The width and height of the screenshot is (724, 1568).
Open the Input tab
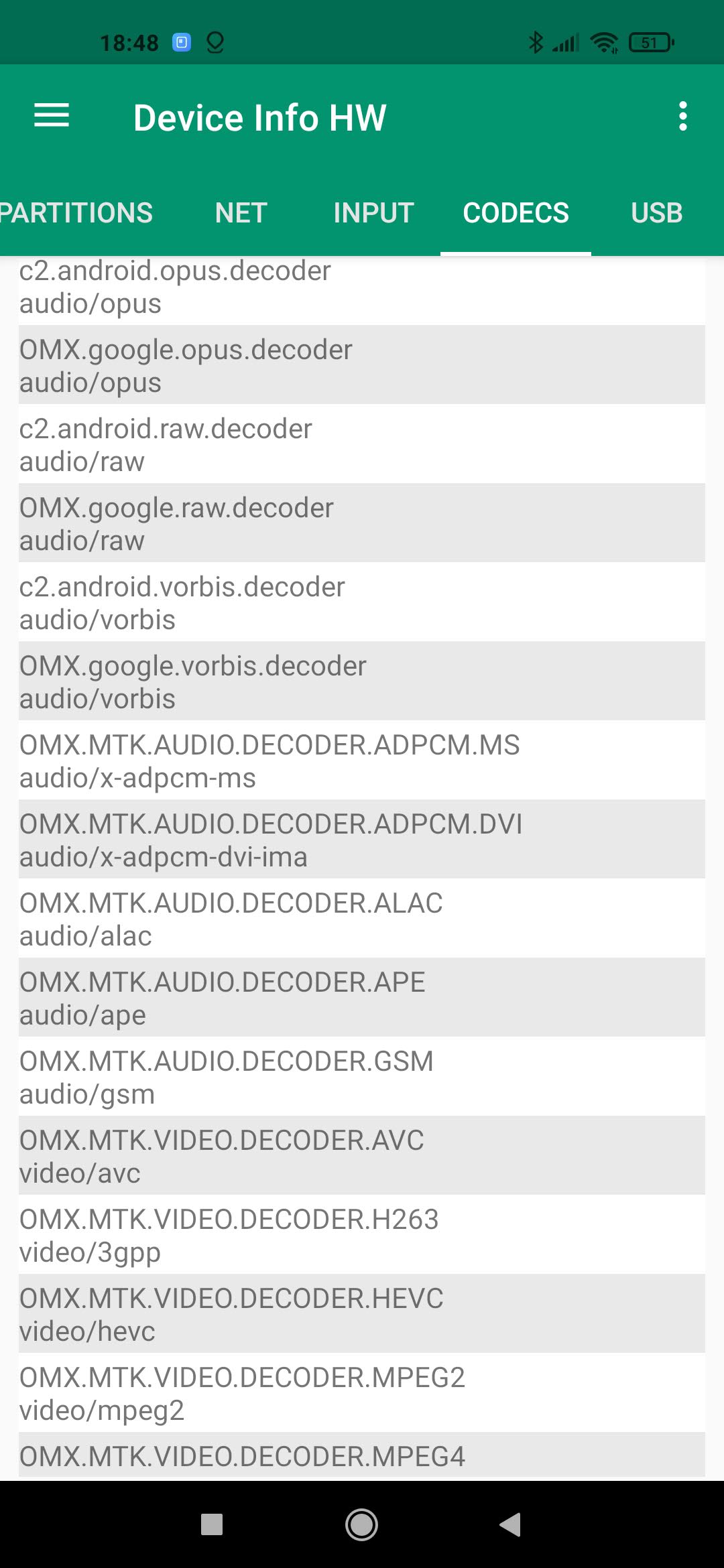(373, 213)
